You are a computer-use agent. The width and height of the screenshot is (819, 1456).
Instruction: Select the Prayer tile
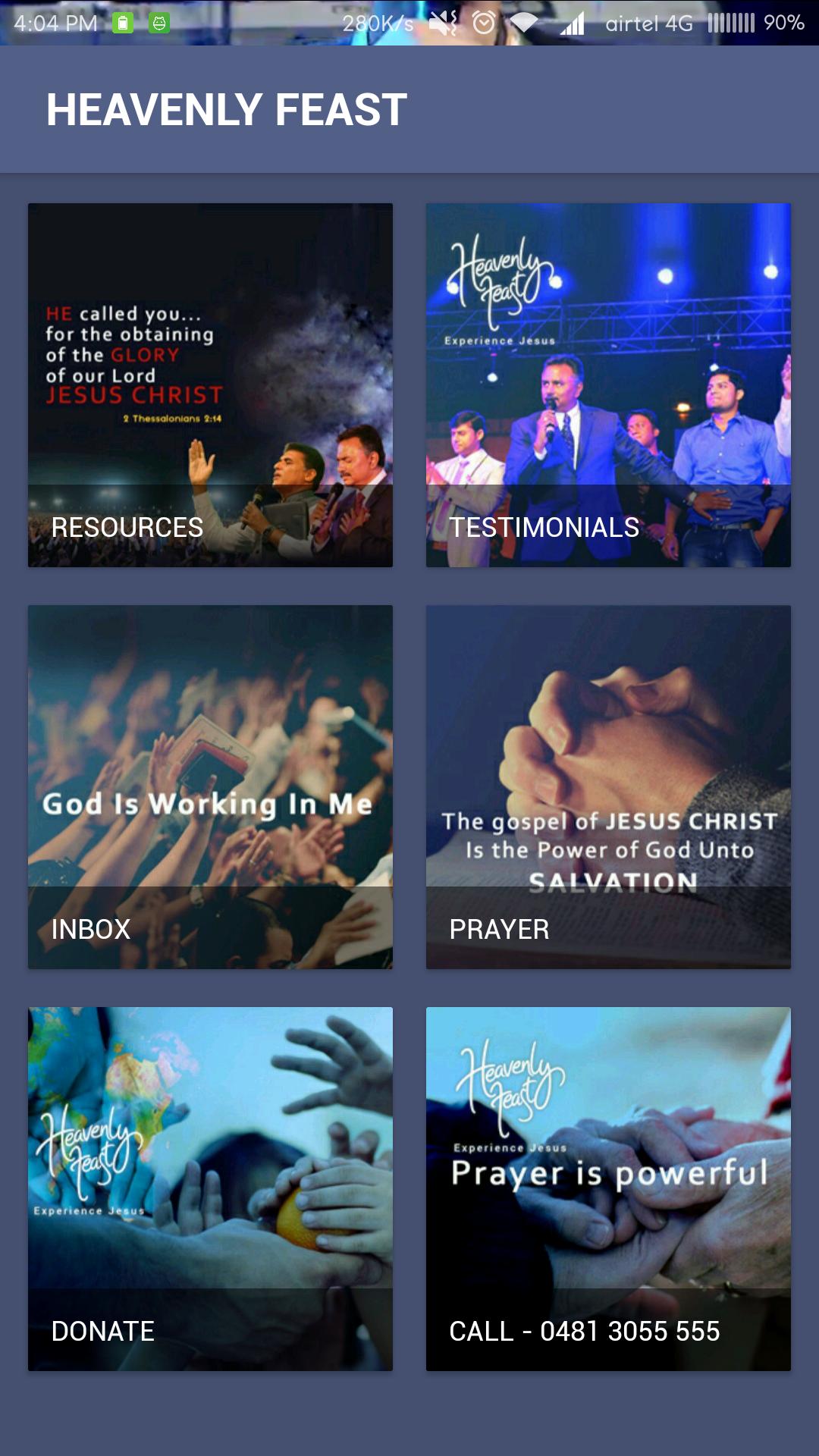(608, 787)
